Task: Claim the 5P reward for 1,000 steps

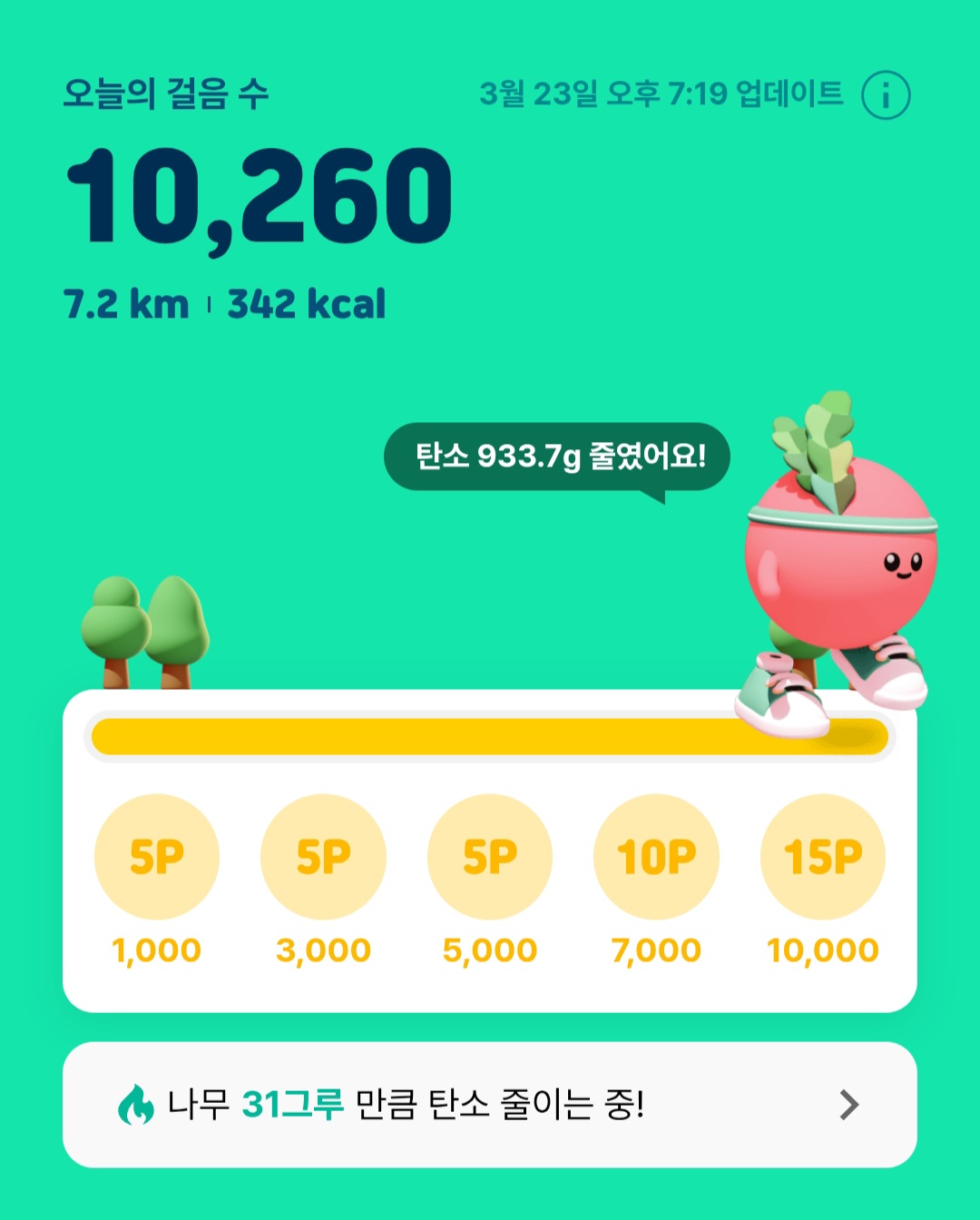Action: (157, 857)
